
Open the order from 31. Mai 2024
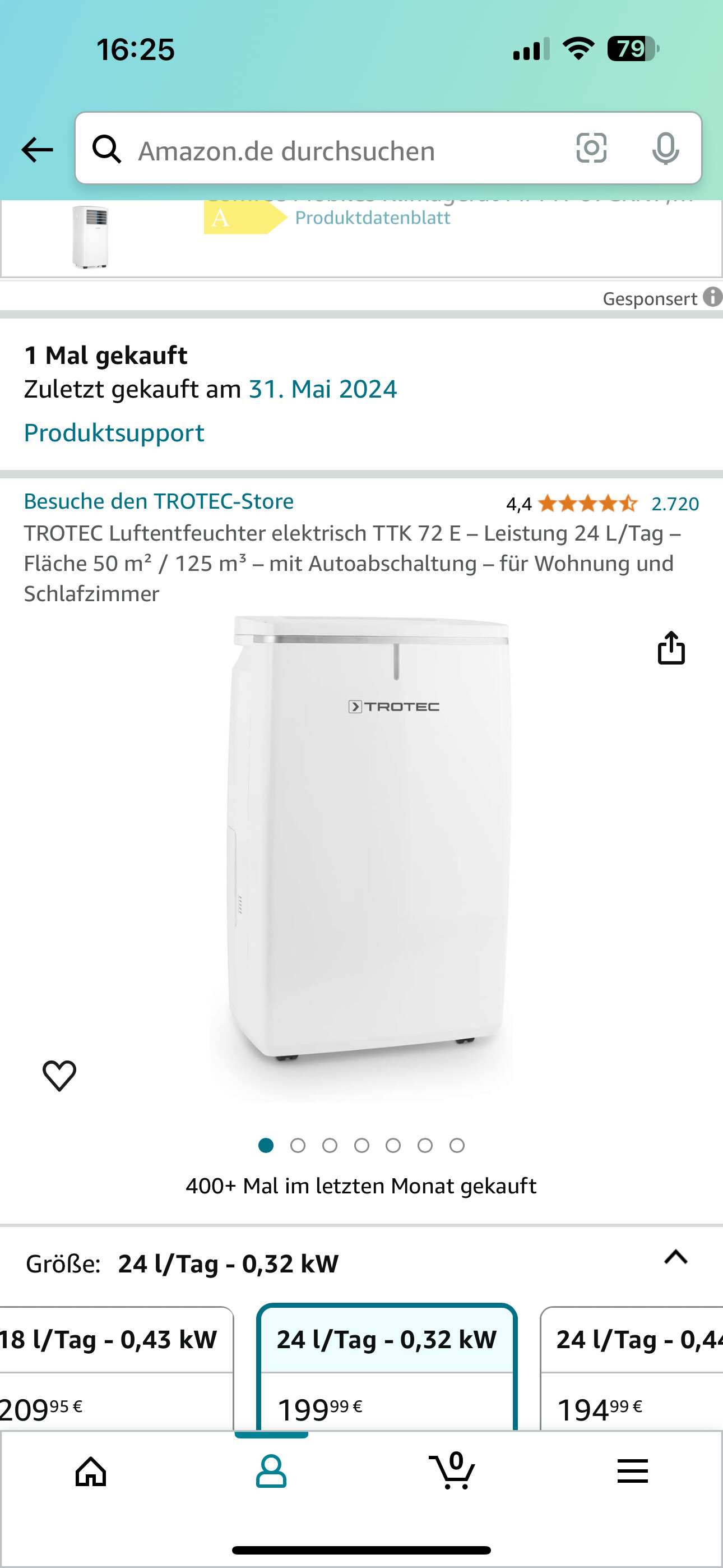[323, 389]
